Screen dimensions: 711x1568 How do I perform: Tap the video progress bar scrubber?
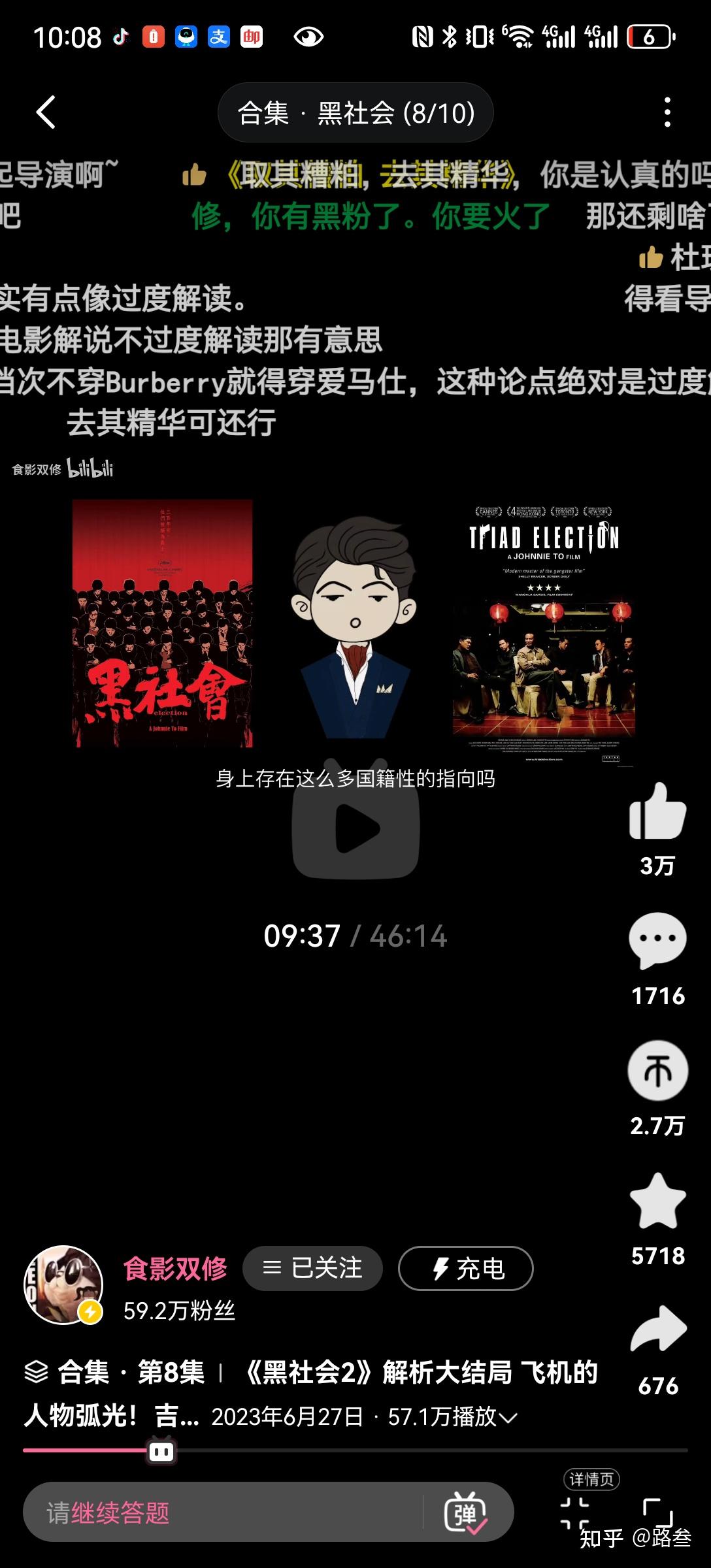click(x=161, y=1451)
